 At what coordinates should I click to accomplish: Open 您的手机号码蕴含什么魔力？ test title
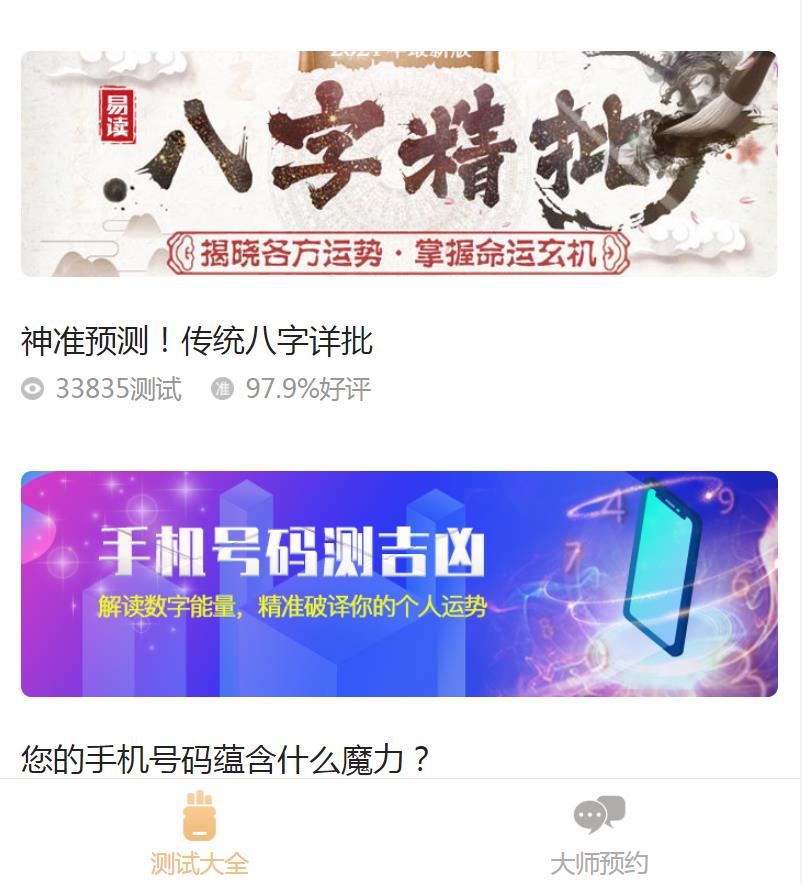(x=226, y=760)
